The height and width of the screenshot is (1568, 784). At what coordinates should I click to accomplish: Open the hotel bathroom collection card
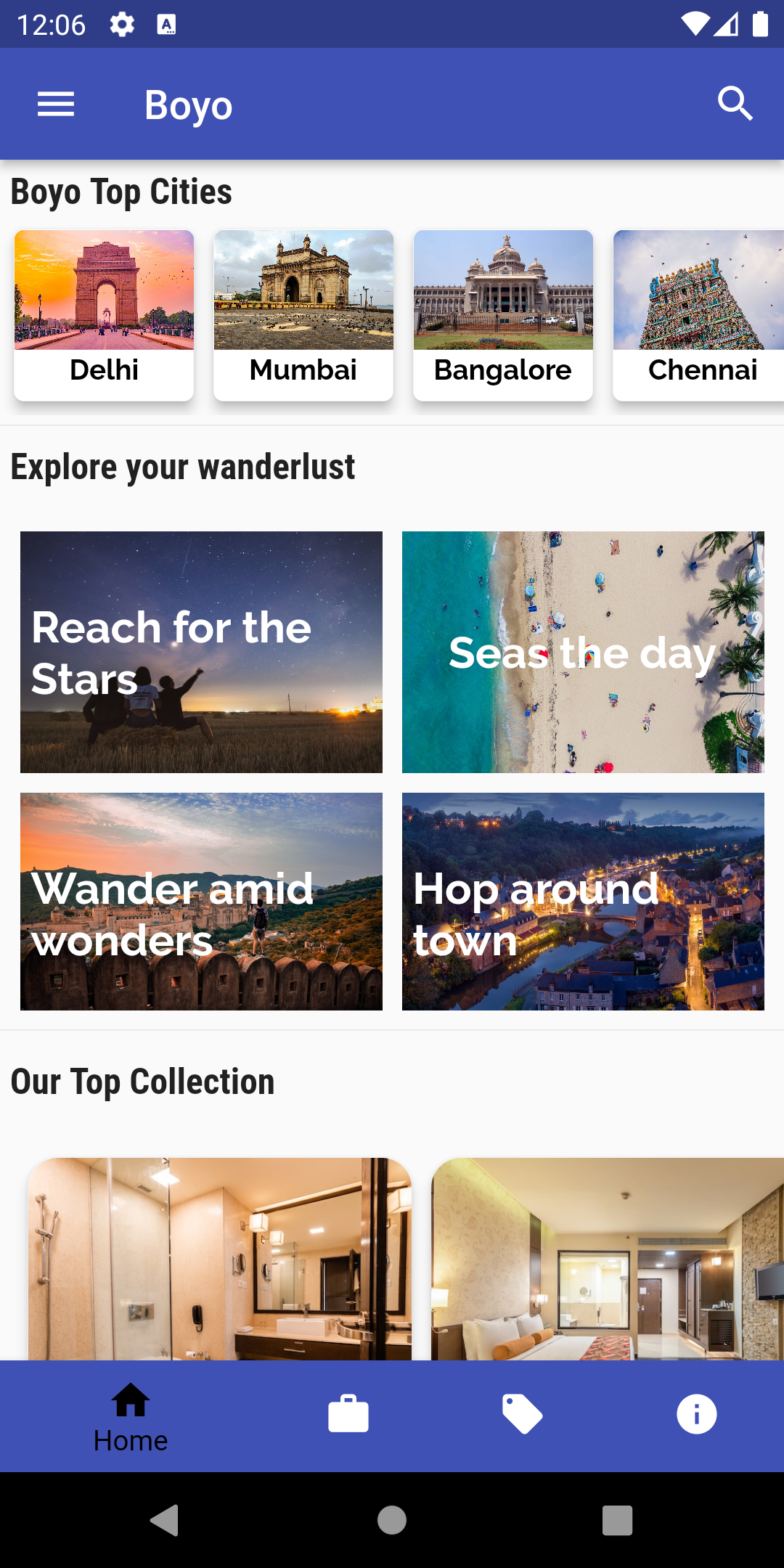point(220,1259)
